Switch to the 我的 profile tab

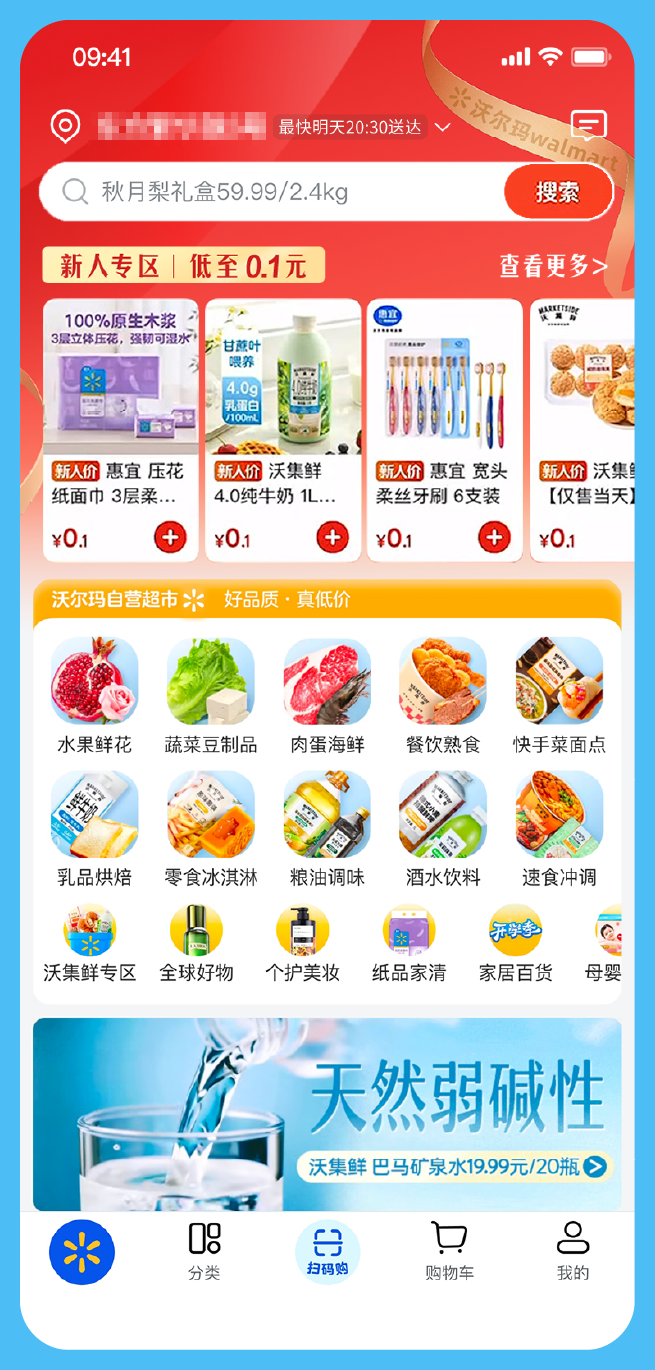pos(573,1251)
